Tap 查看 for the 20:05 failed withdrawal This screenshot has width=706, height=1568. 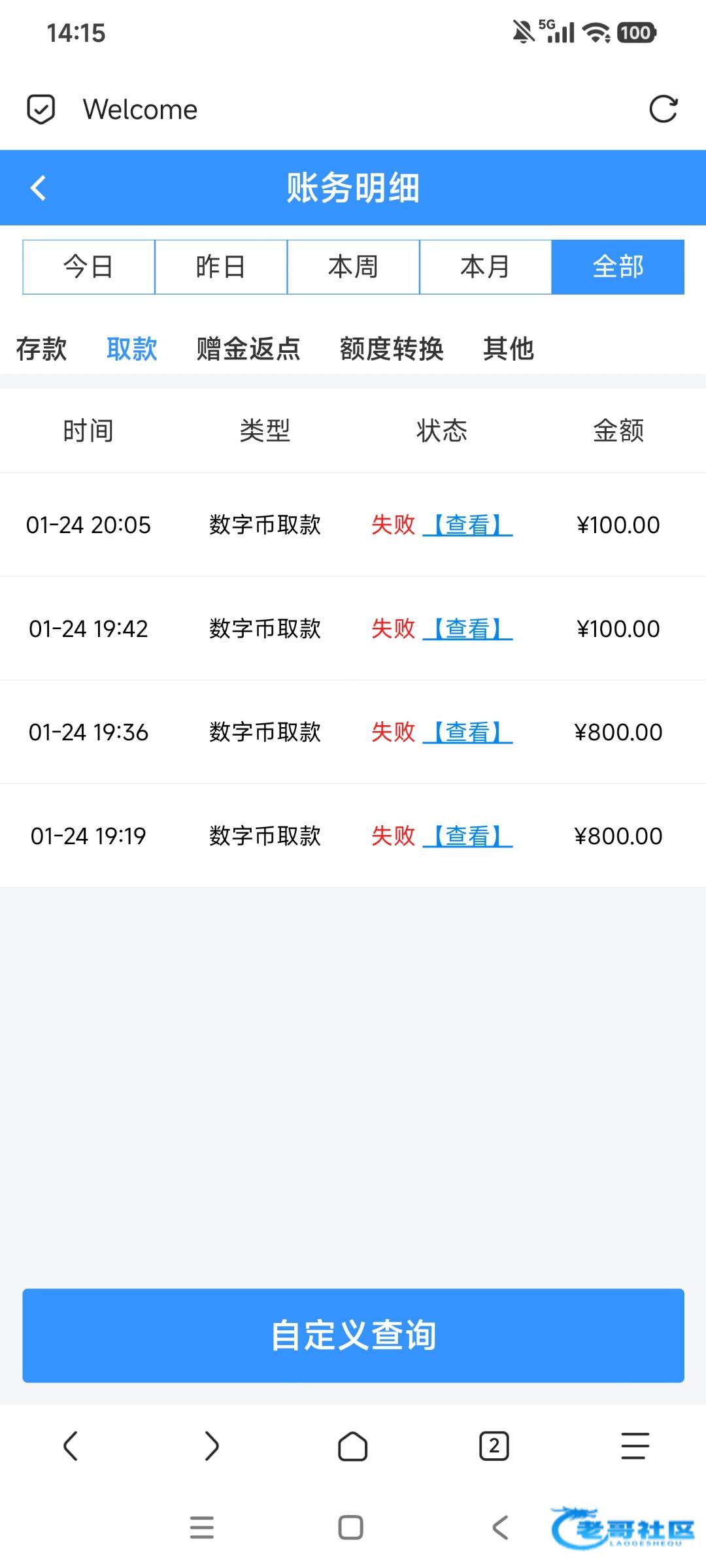tap(468, 525)
